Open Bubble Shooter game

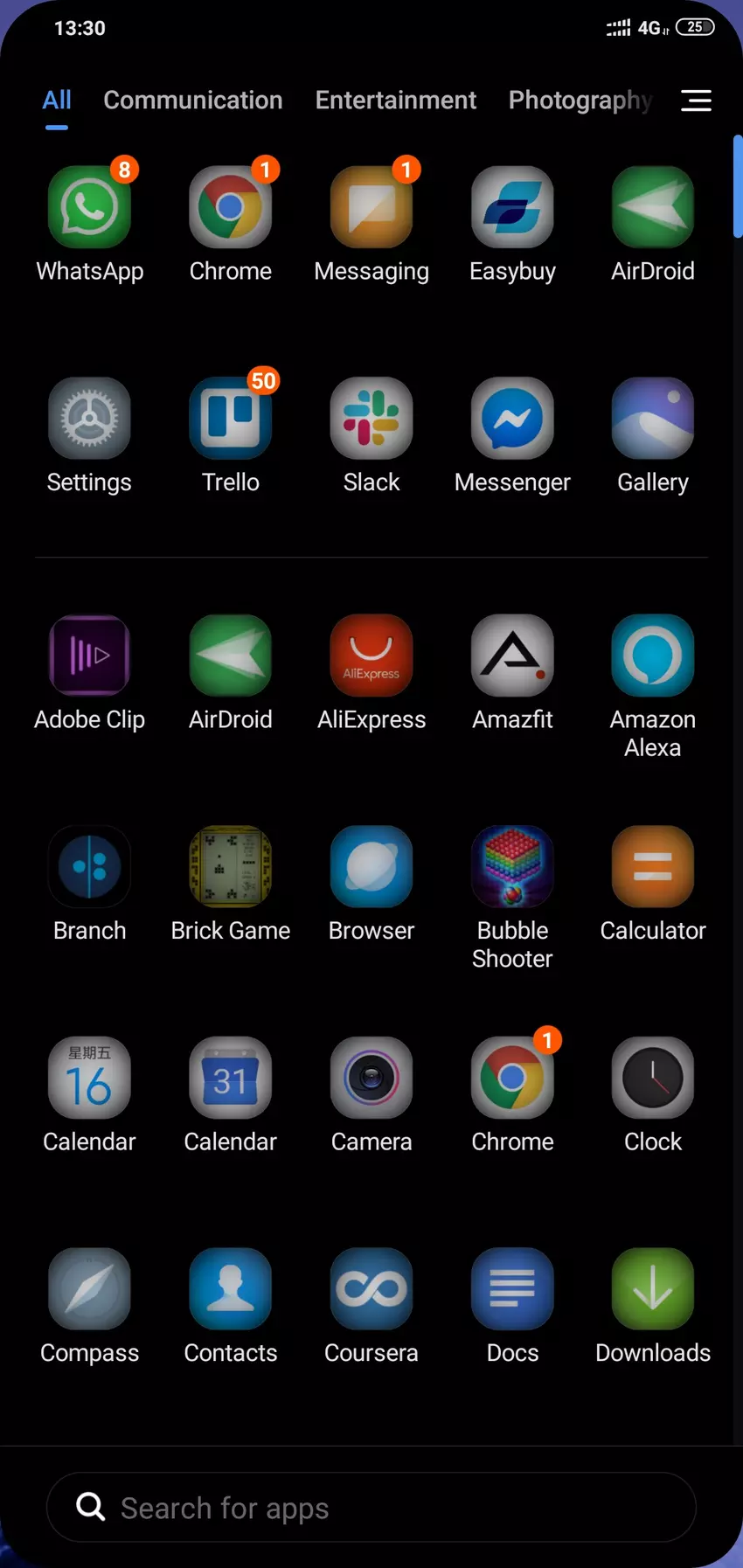click(512, 867)
